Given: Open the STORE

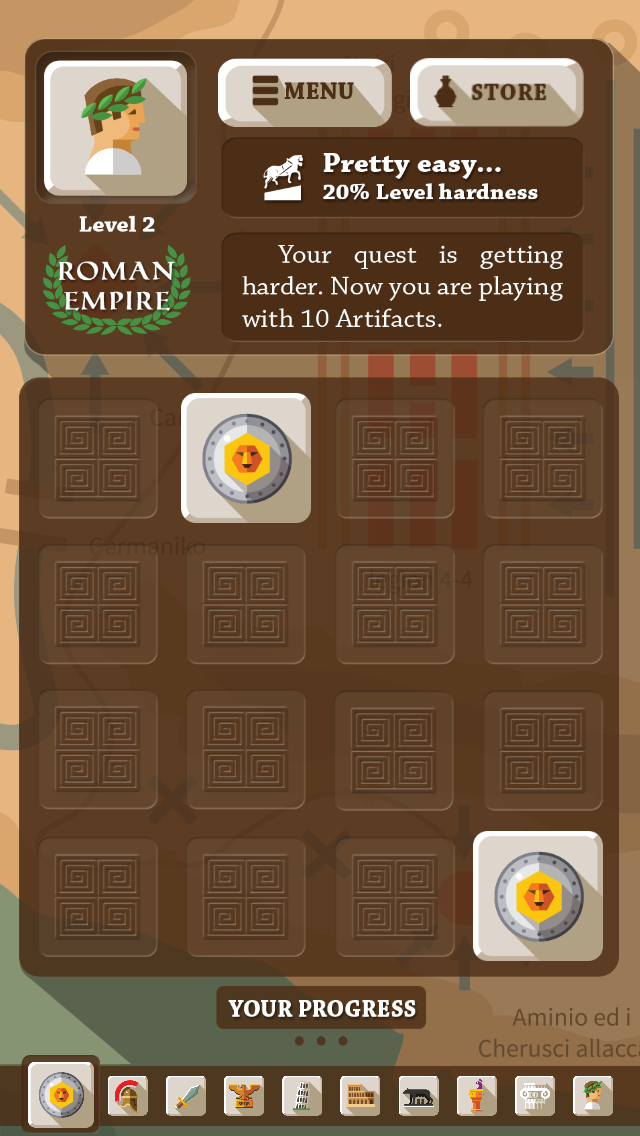Looking at the screenshot, I should (x=496, y=92).
